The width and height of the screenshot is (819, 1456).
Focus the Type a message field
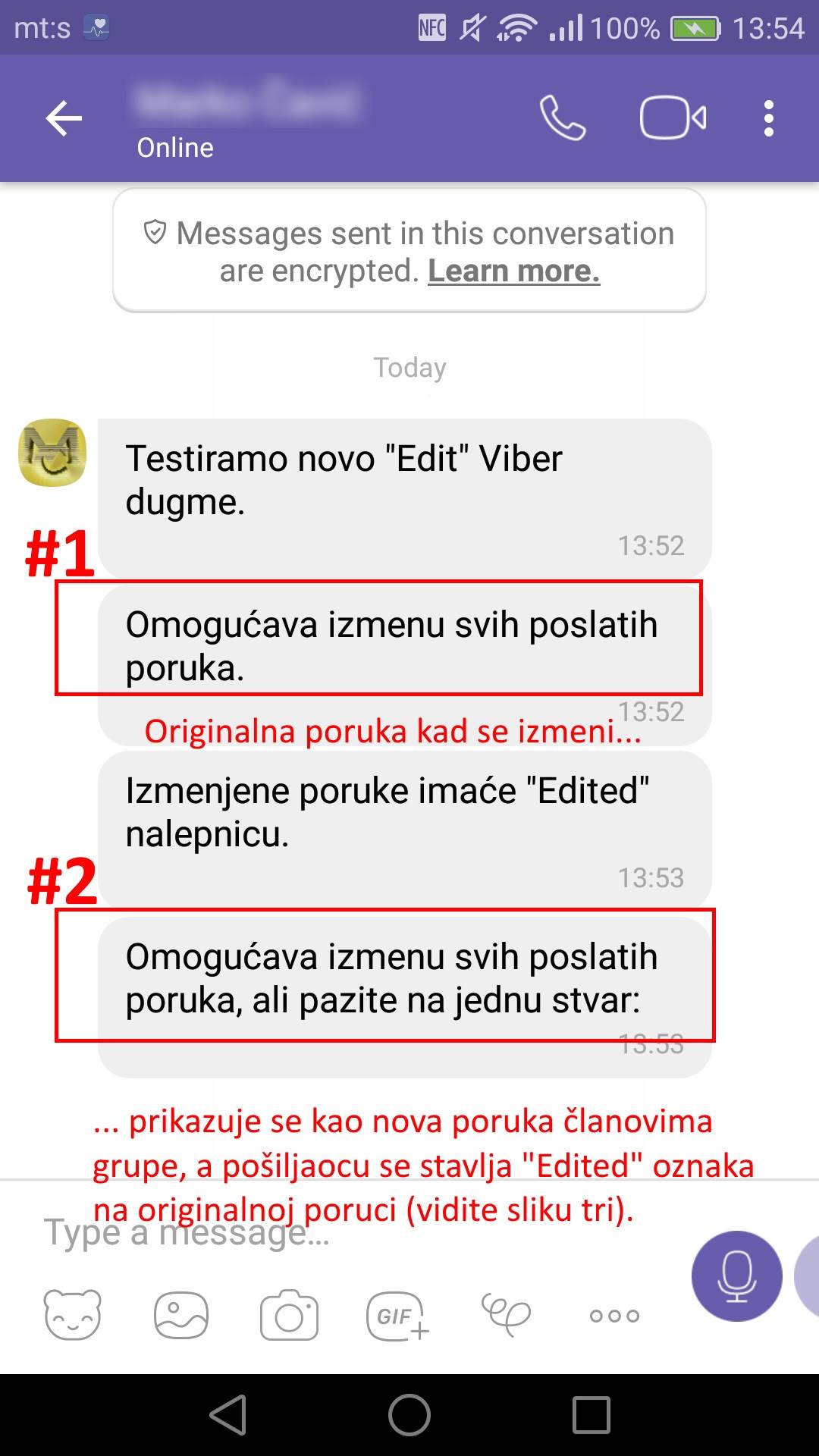pos(341,1232)
